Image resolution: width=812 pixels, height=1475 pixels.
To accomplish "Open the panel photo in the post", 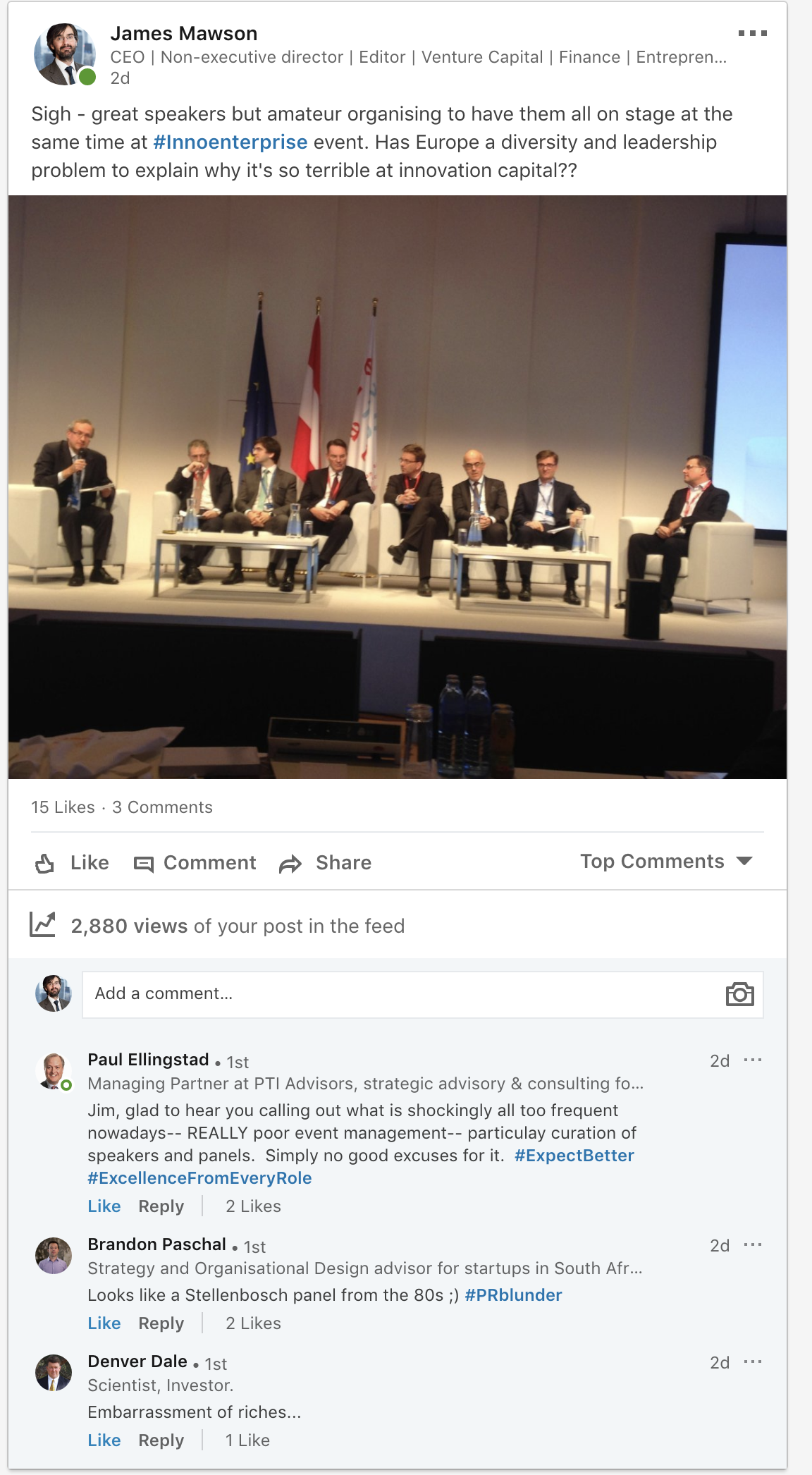I will coord(398,486).
